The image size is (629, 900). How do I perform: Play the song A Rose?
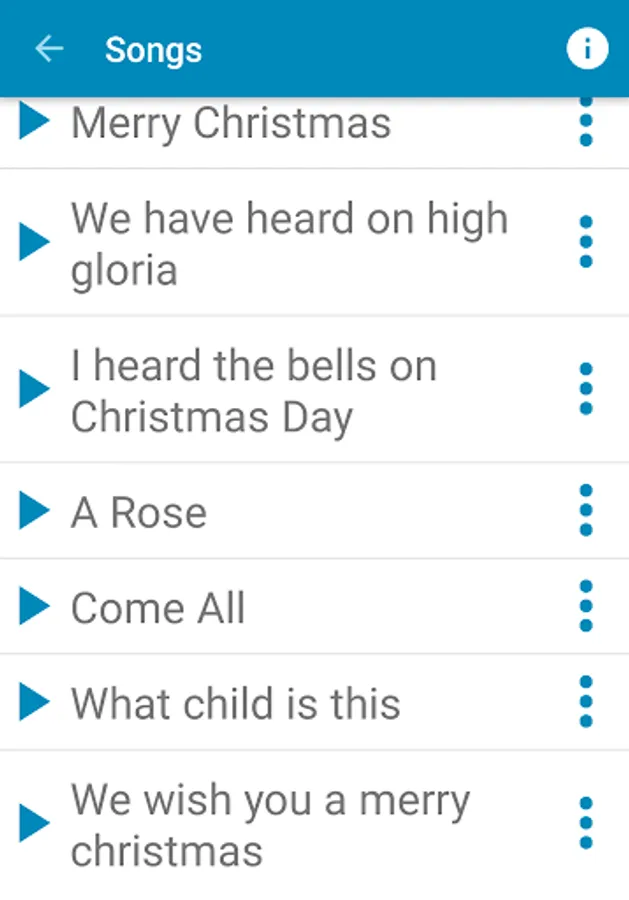click(x=35, y=511)
